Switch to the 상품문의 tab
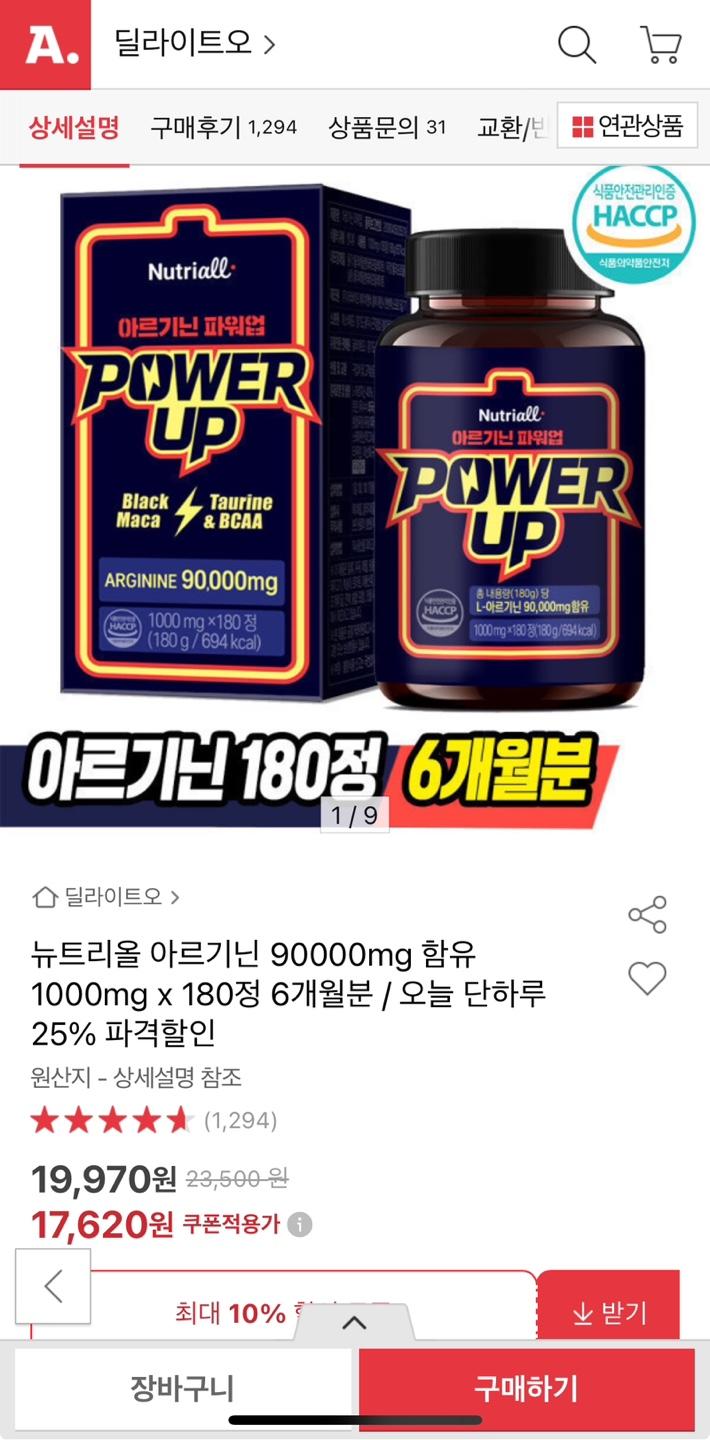Viewport: 710px width, 1440px height. click(387, 127)
